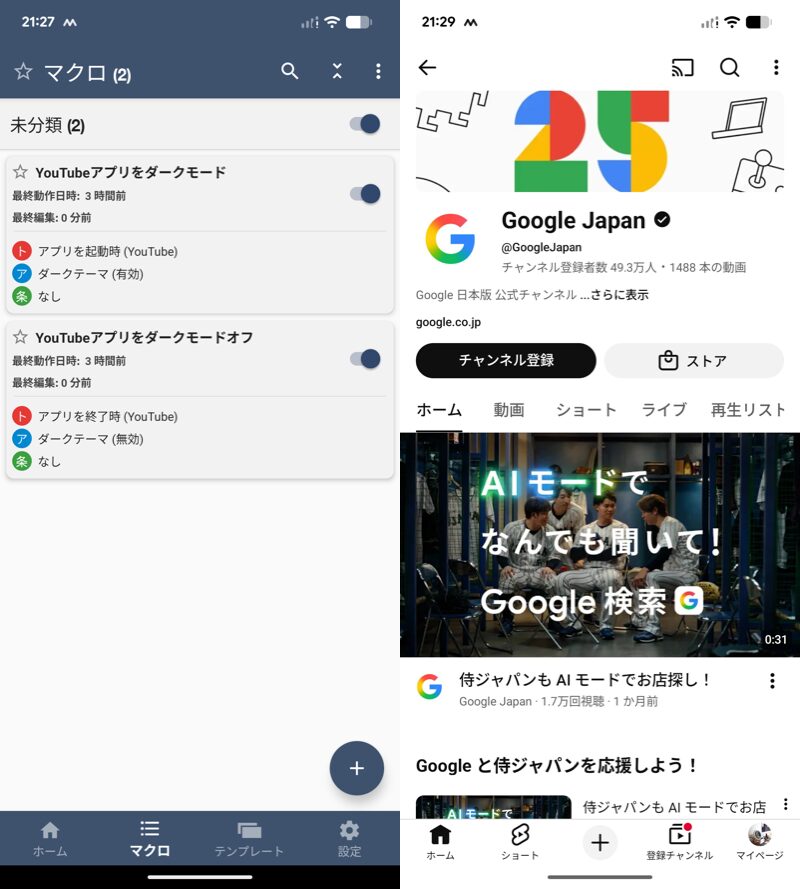The height and width of the screenshot is (889, 800).
Task: Open YouTube search
Action: tap(729, 68)
